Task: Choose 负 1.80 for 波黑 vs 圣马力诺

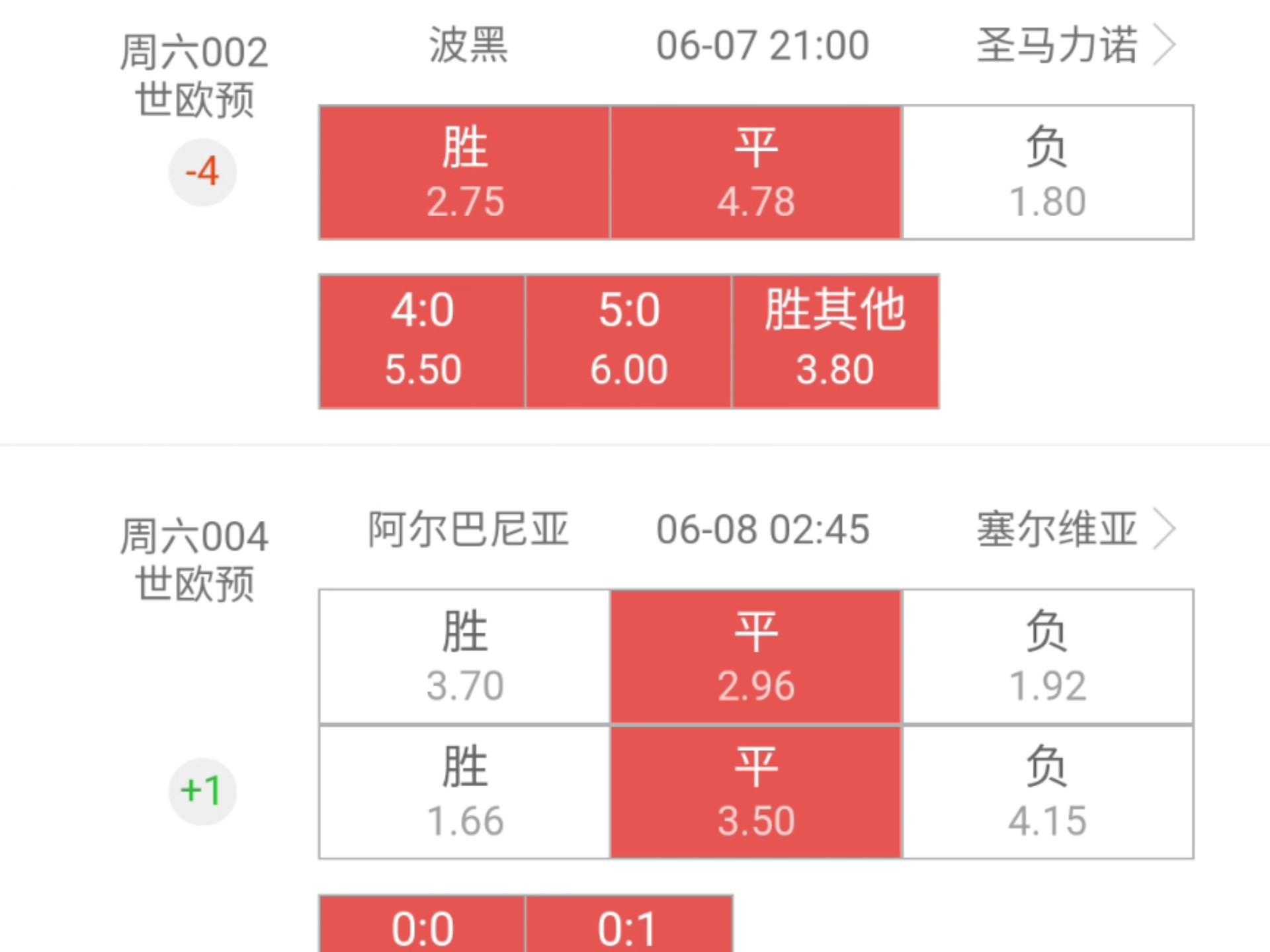Action: click(x=1048, y=173)
